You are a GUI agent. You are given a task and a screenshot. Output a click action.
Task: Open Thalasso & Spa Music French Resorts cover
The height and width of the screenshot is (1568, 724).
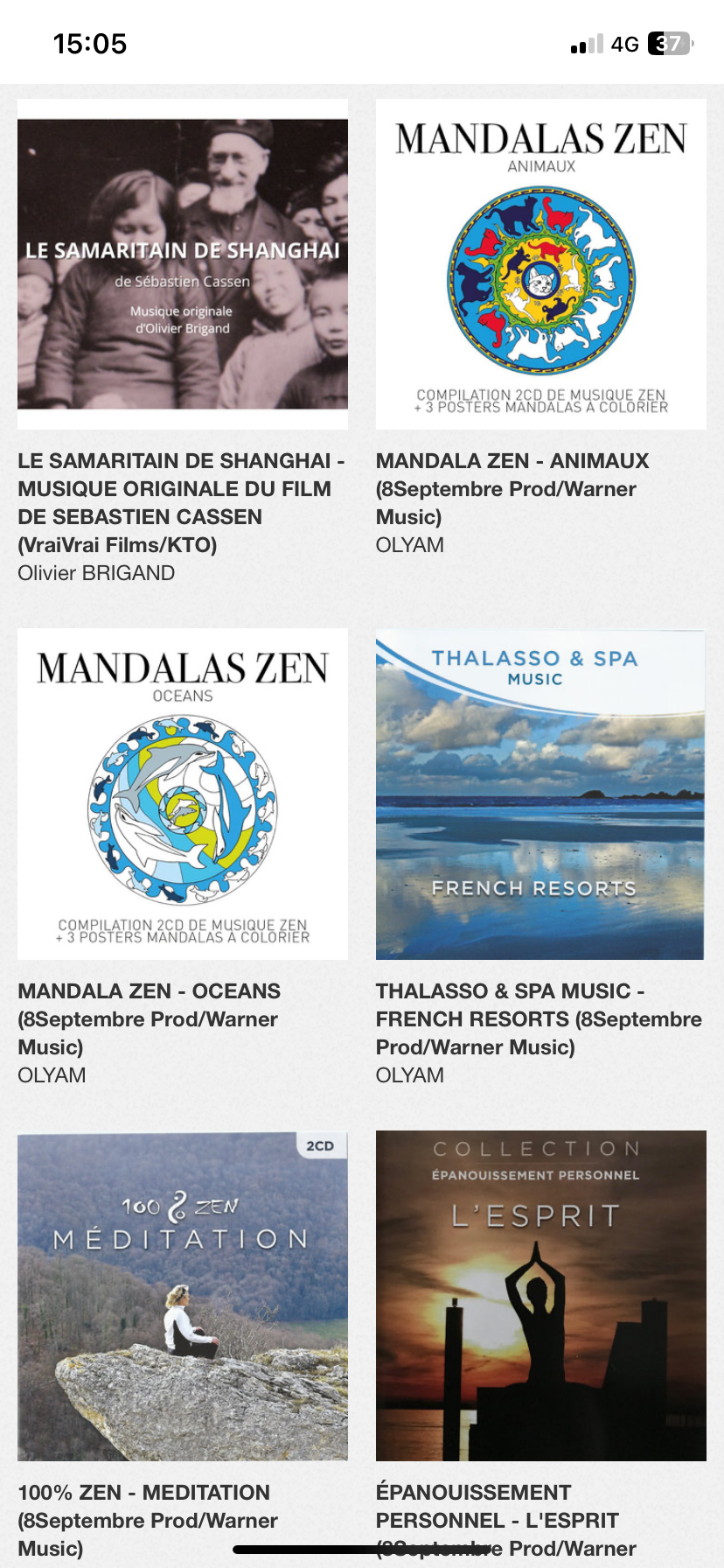coord(540,794)
